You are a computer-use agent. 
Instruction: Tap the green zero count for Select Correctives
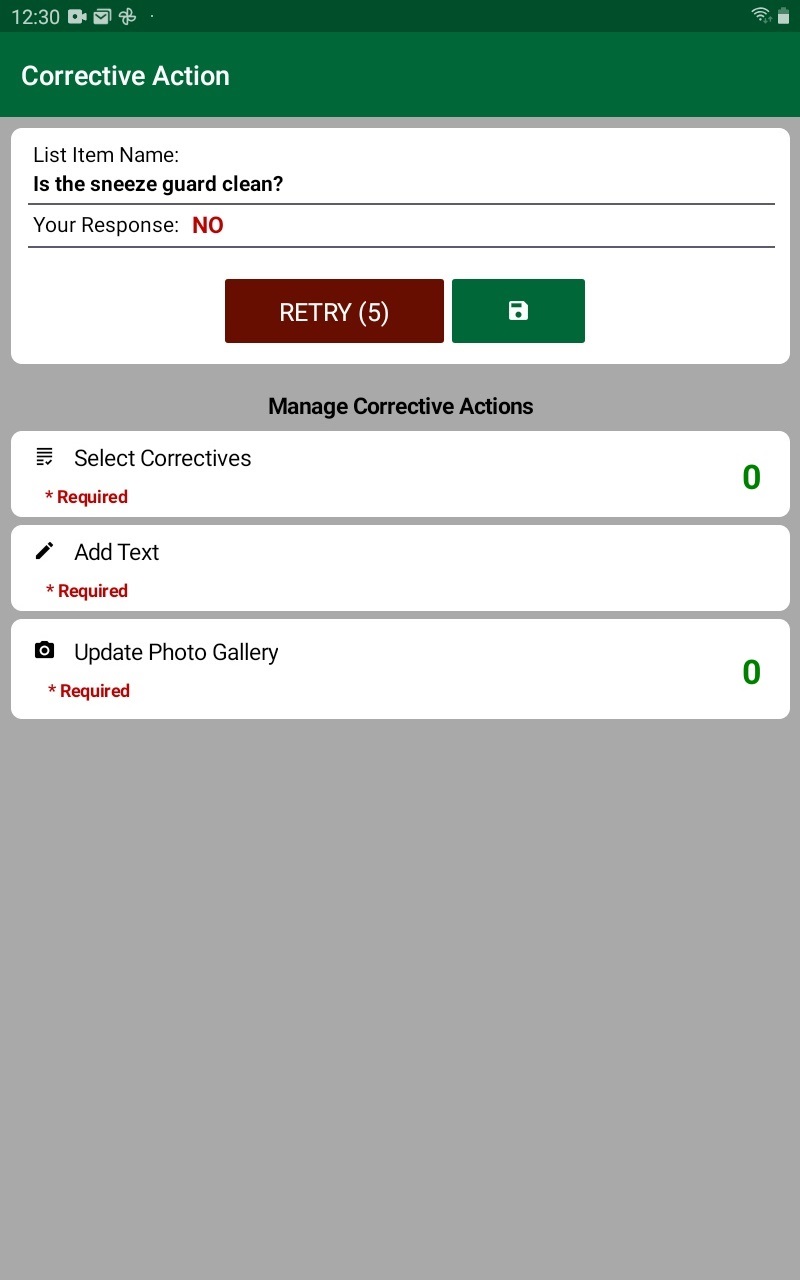tap(751, 477)
